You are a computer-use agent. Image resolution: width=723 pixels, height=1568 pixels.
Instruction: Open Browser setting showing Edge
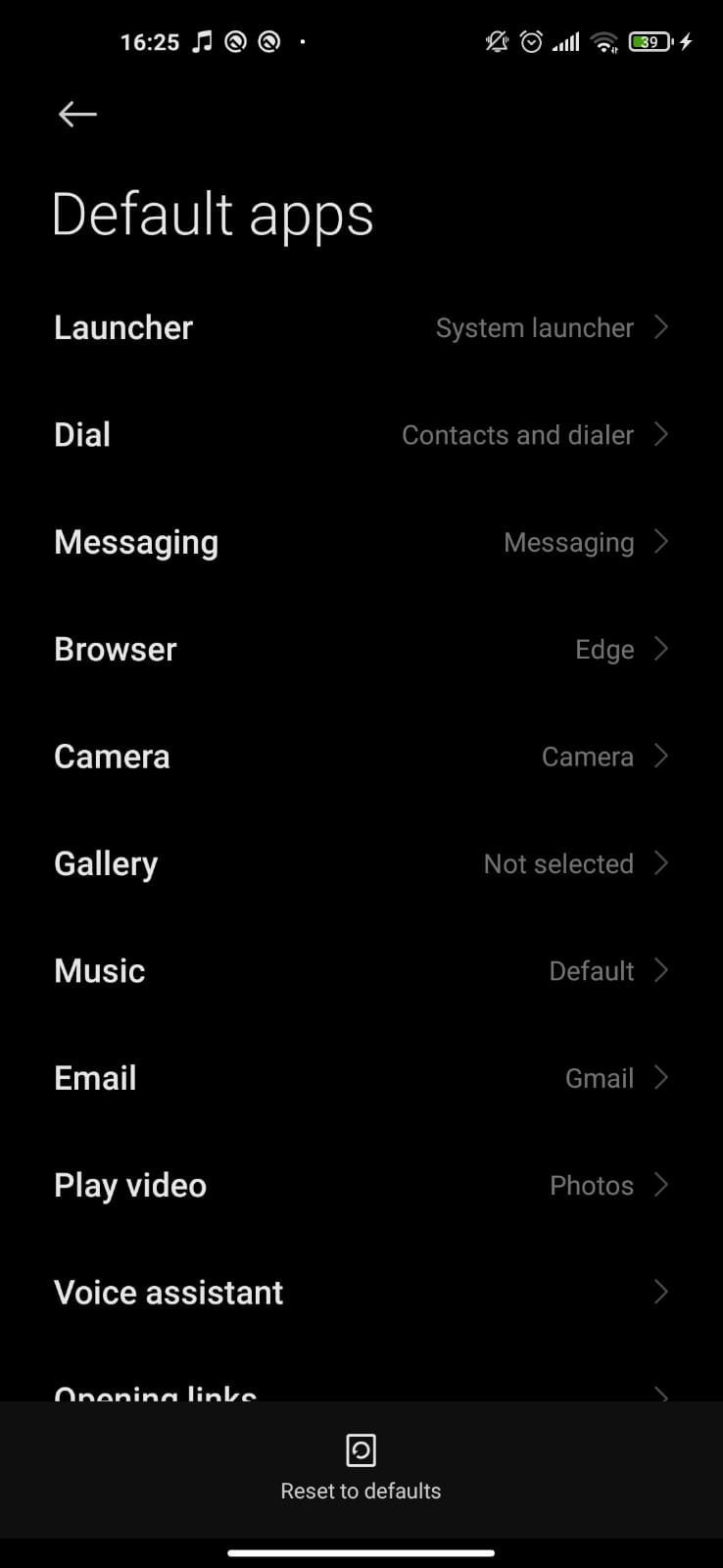361,650
